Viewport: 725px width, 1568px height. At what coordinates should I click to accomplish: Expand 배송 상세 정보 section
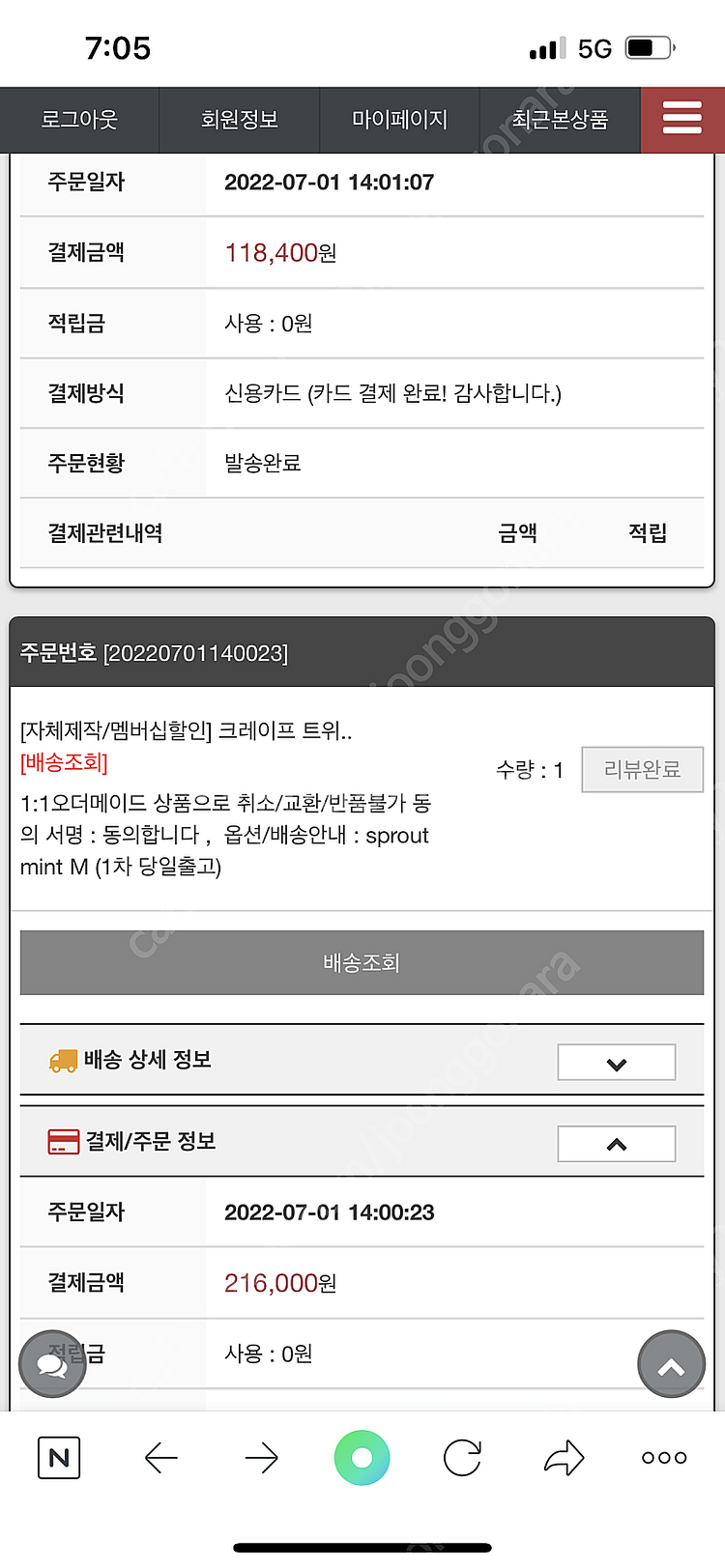(617, 1063)
